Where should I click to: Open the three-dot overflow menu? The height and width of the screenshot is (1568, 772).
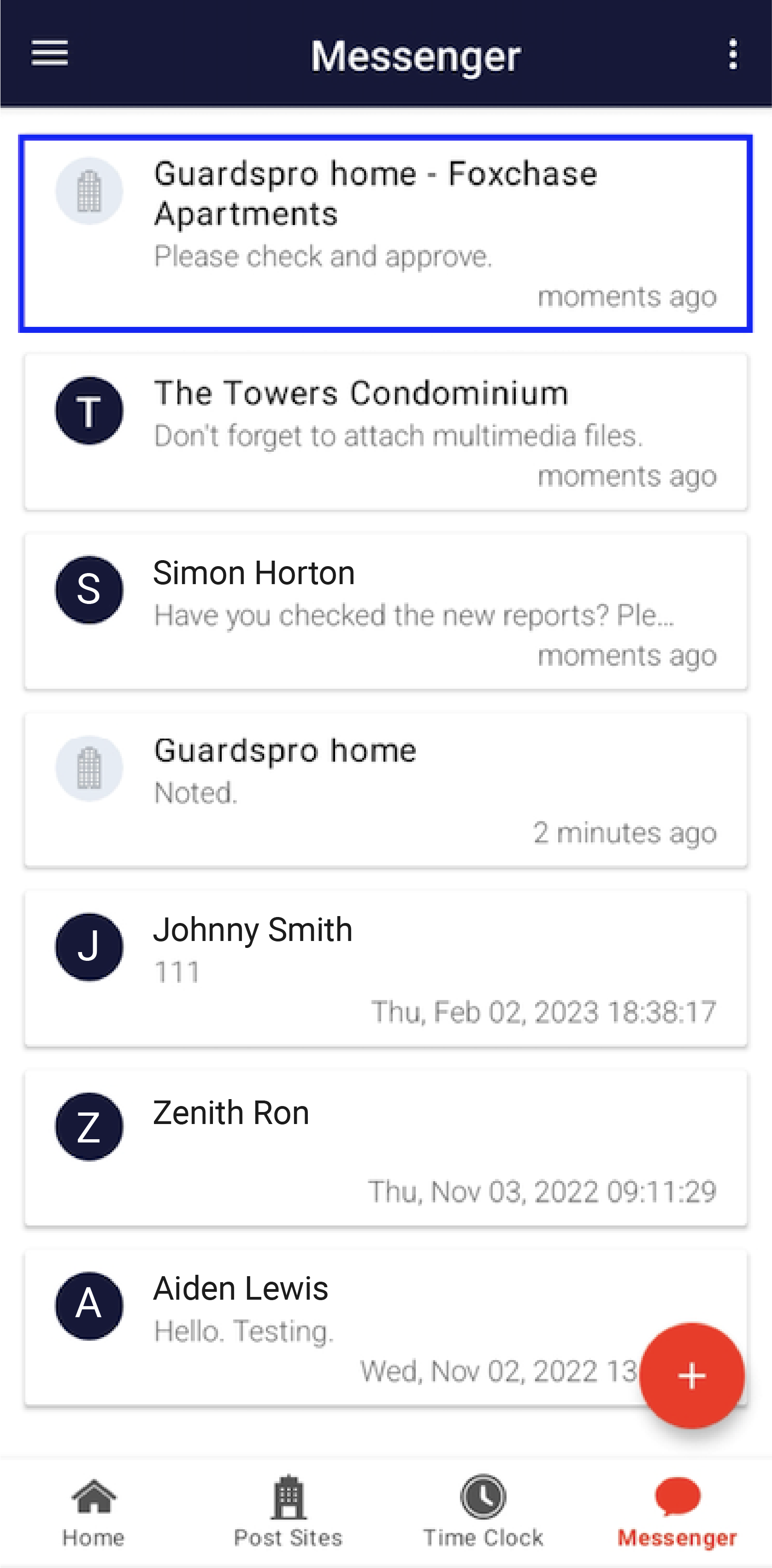733,55
